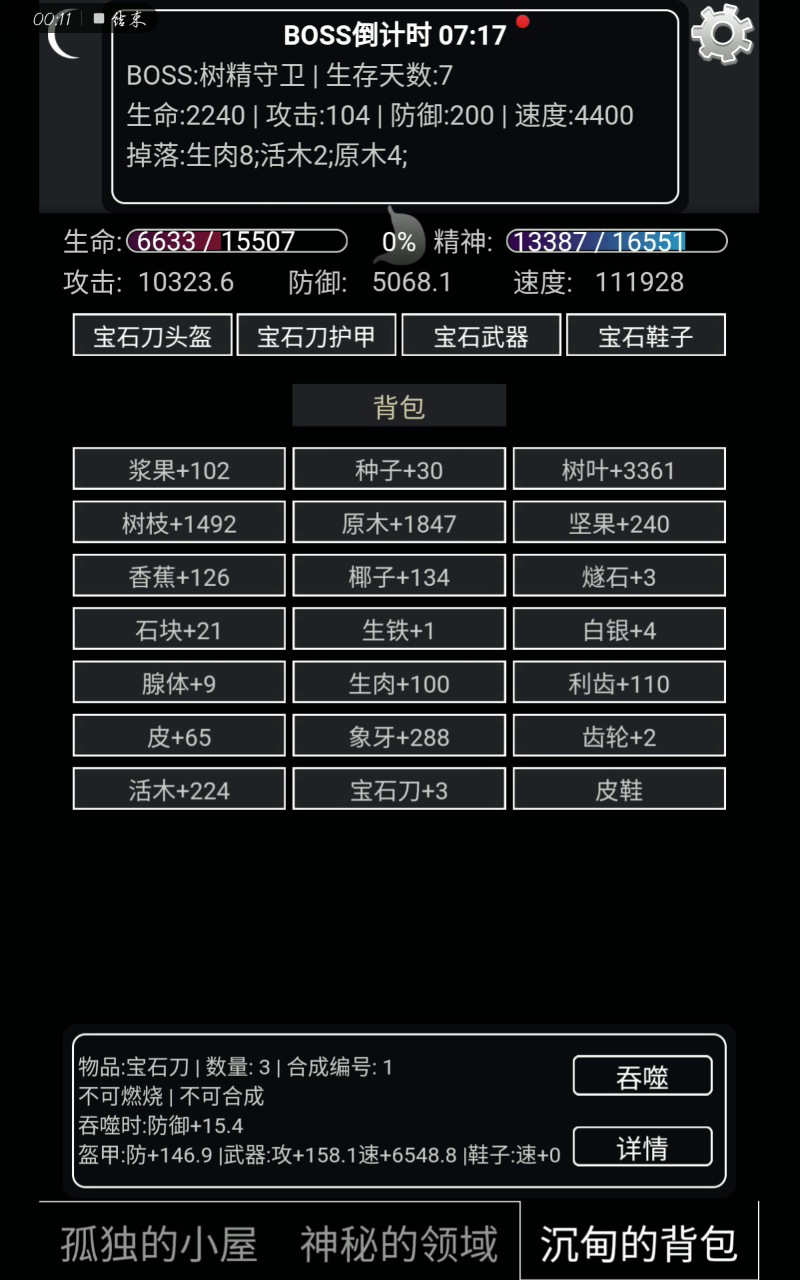Image resolution: width=800 pixels, height=1280 pixels.
Task: Open the 沉甸的背包 tab
Action: coord(640,1243)
